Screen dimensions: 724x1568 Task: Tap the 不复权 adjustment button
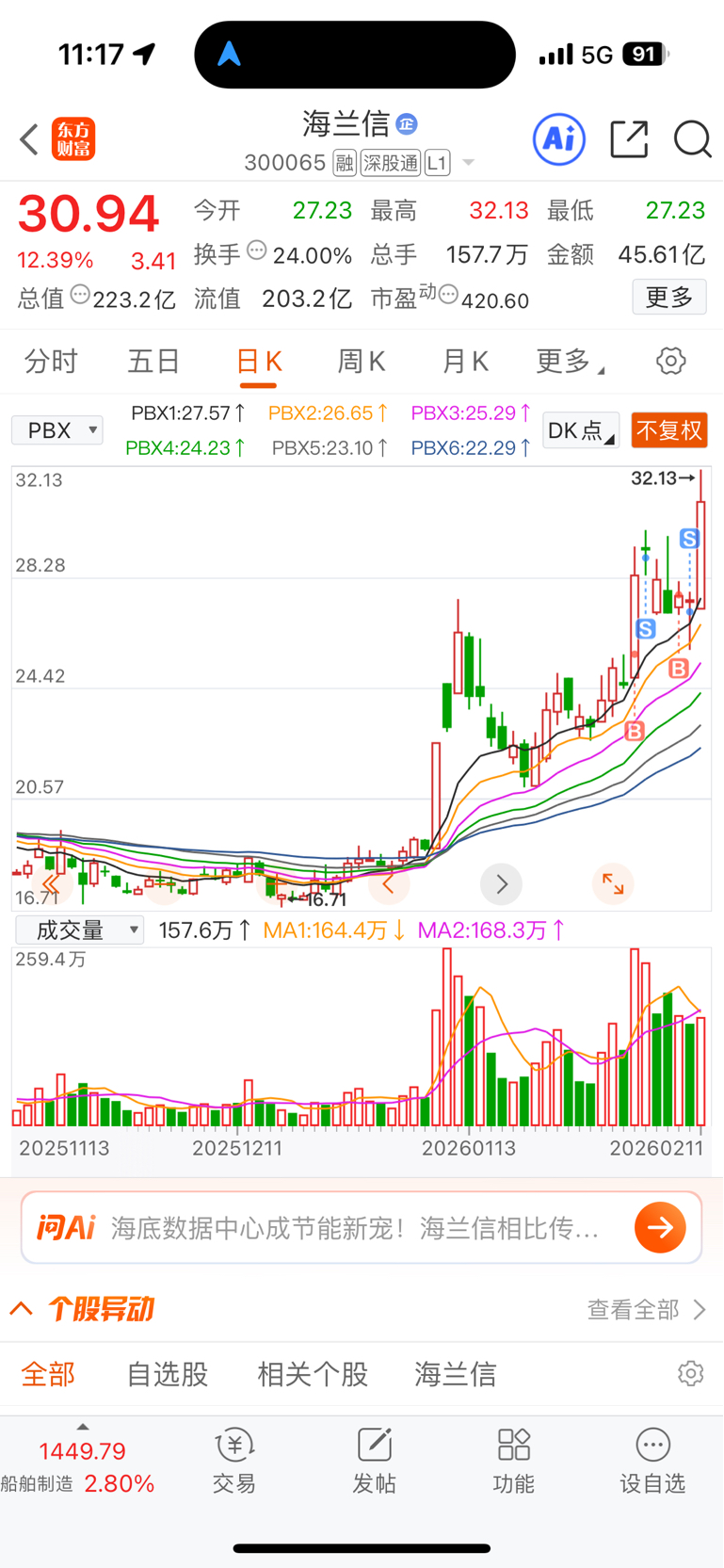[x=668, y=430]
